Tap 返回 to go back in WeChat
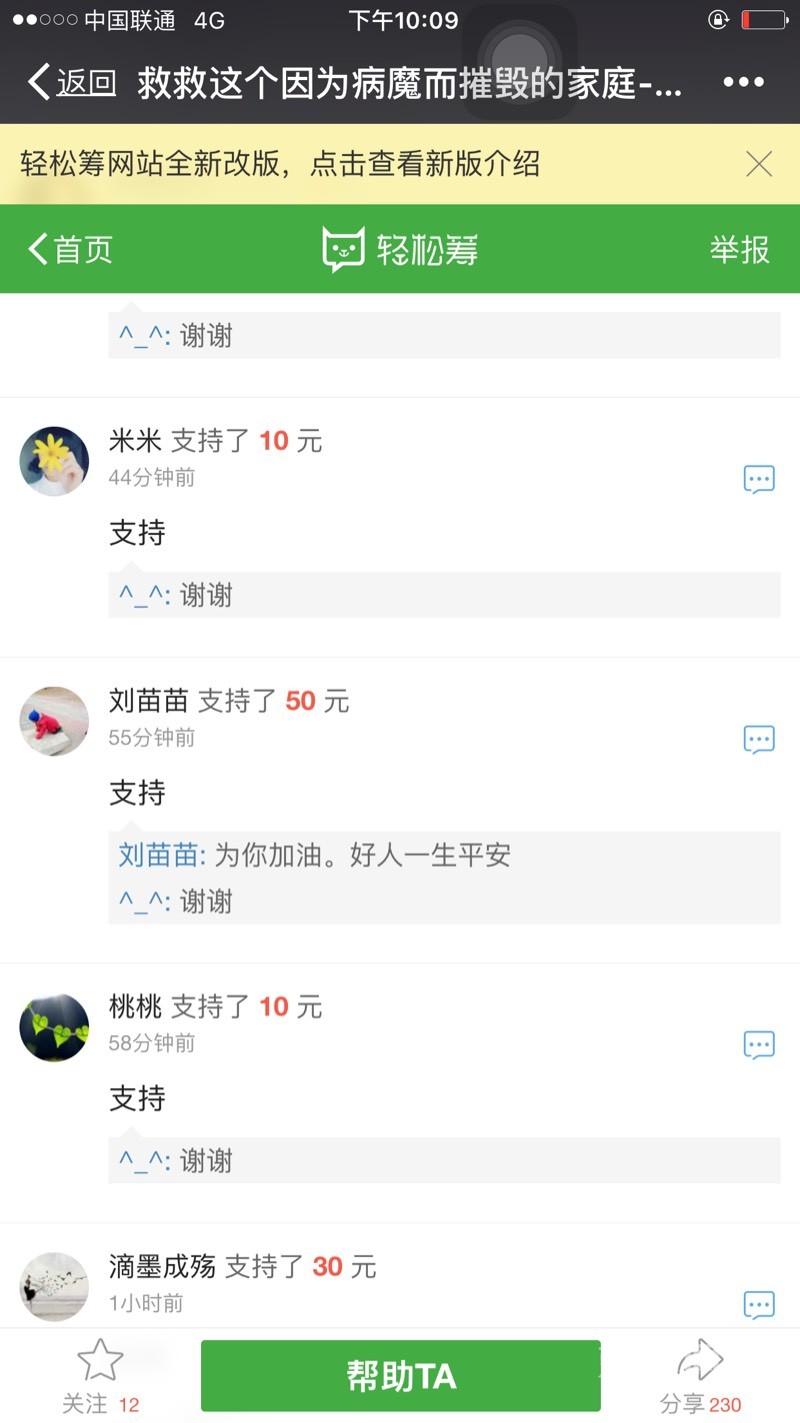 72,83
